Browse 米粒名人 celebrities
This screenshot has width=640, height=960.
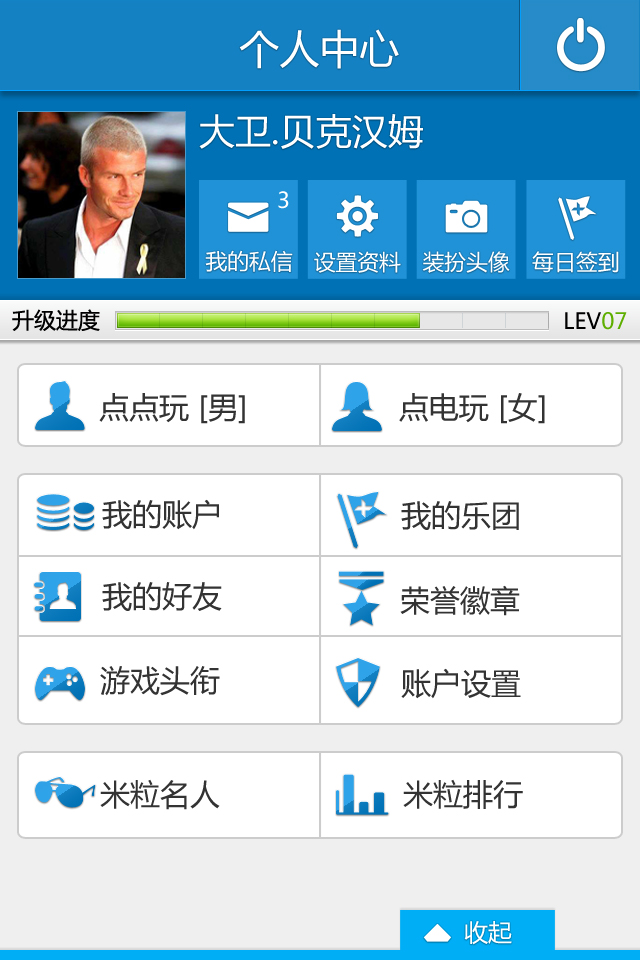[169, 795]
